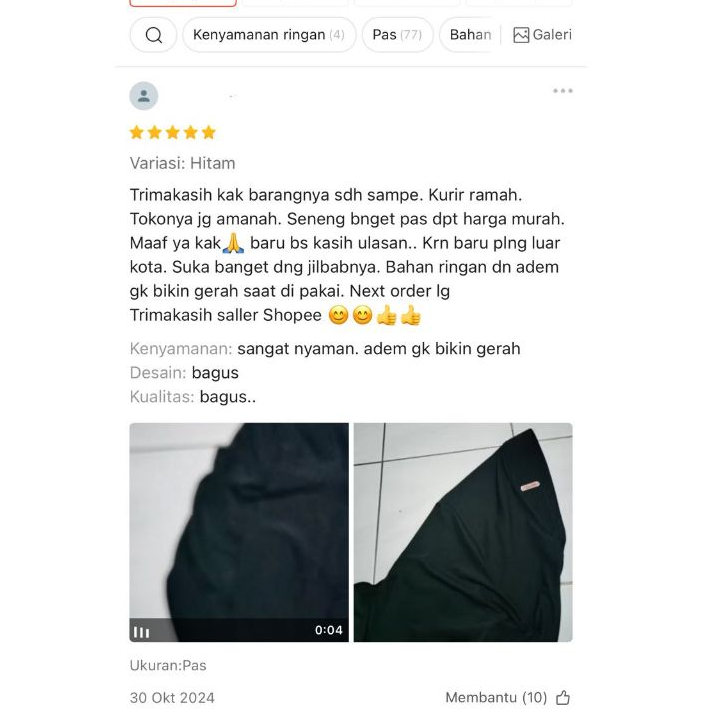Filter reviews by Kenyamanan ringan
The image size is (714, 714).
(268, 35)
